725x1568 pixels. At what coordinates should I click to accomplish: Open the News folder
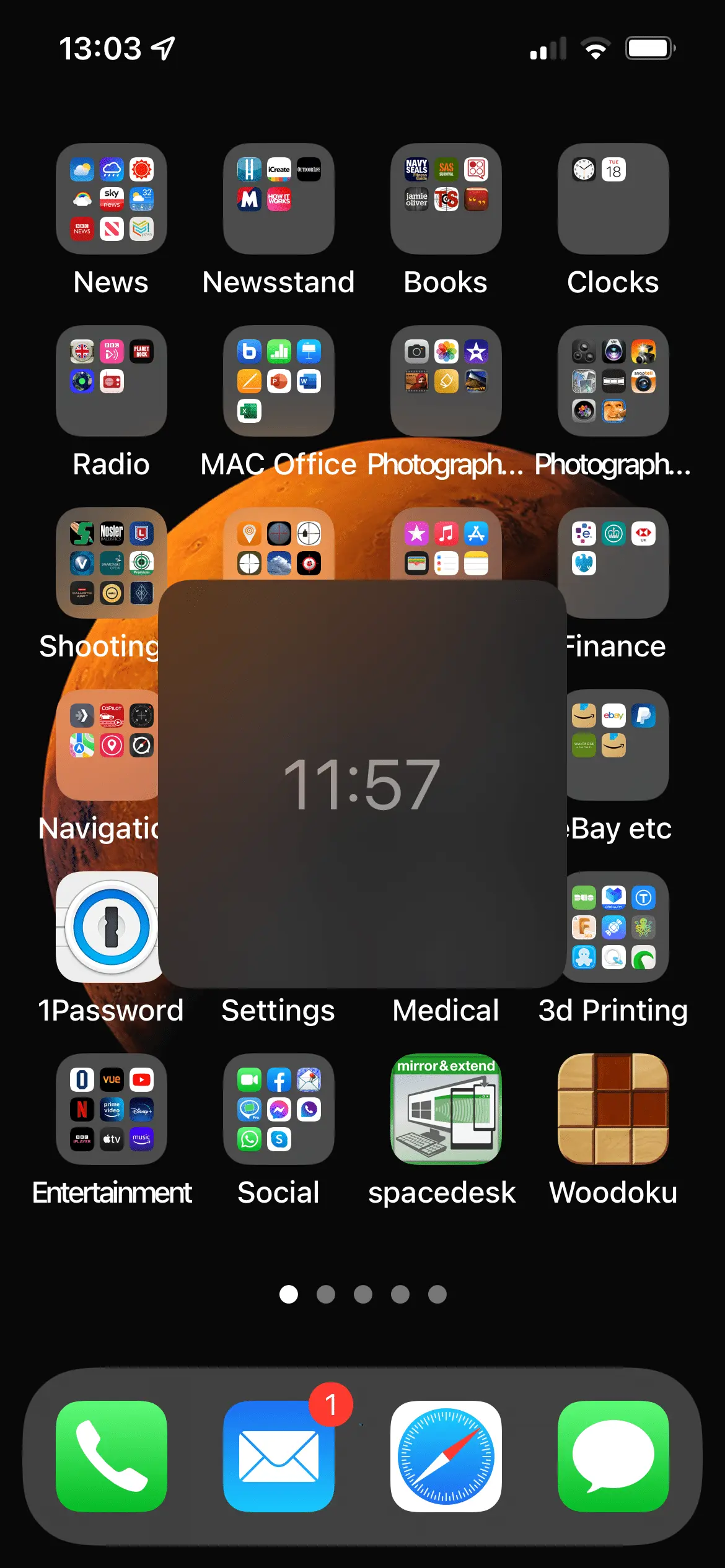pyautogui.click(x=111, y=199)
